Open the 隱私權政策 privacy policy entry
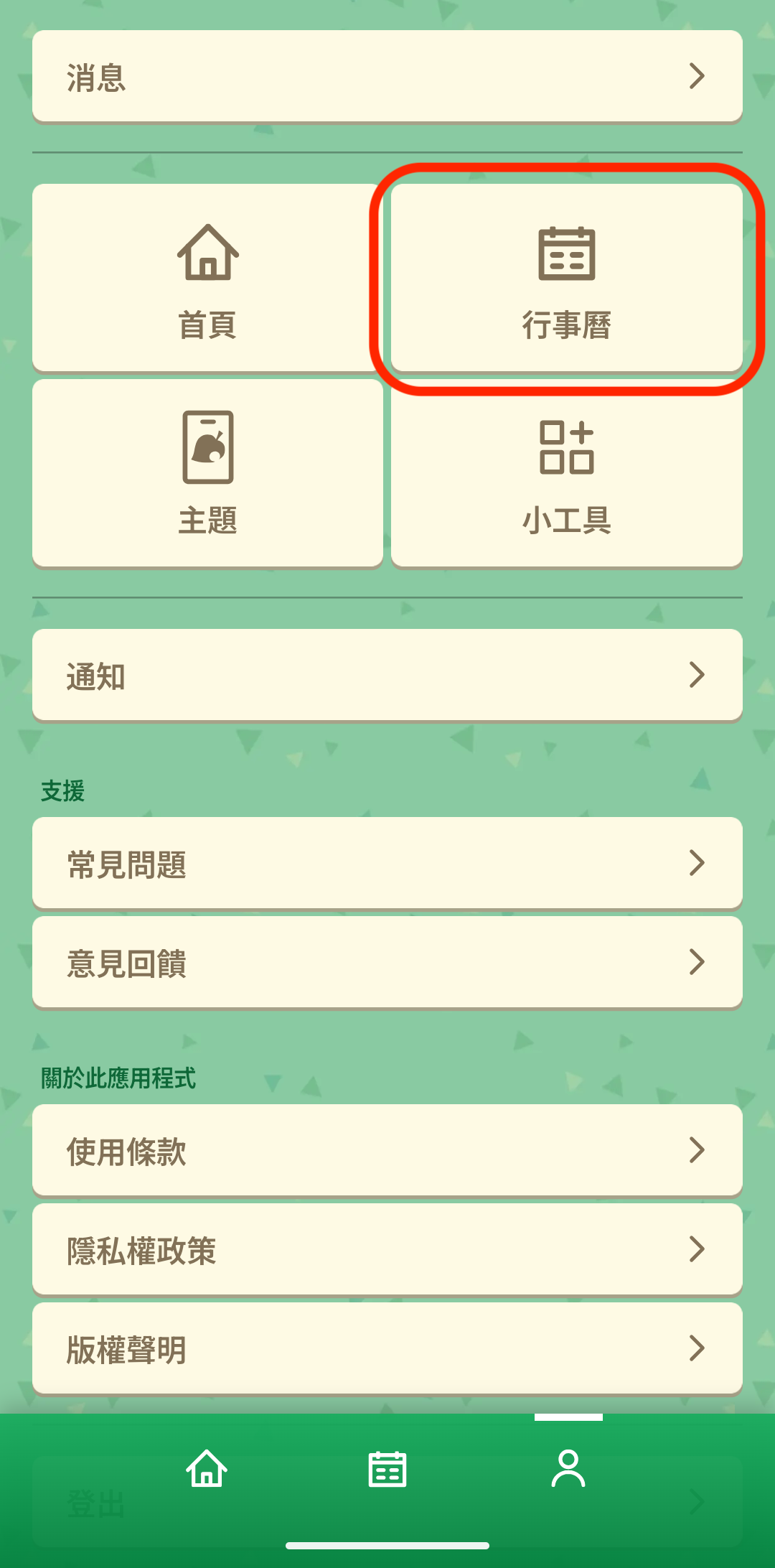Image resolution: width=775 pixels, height=1568 pixels. (387, 1249)
